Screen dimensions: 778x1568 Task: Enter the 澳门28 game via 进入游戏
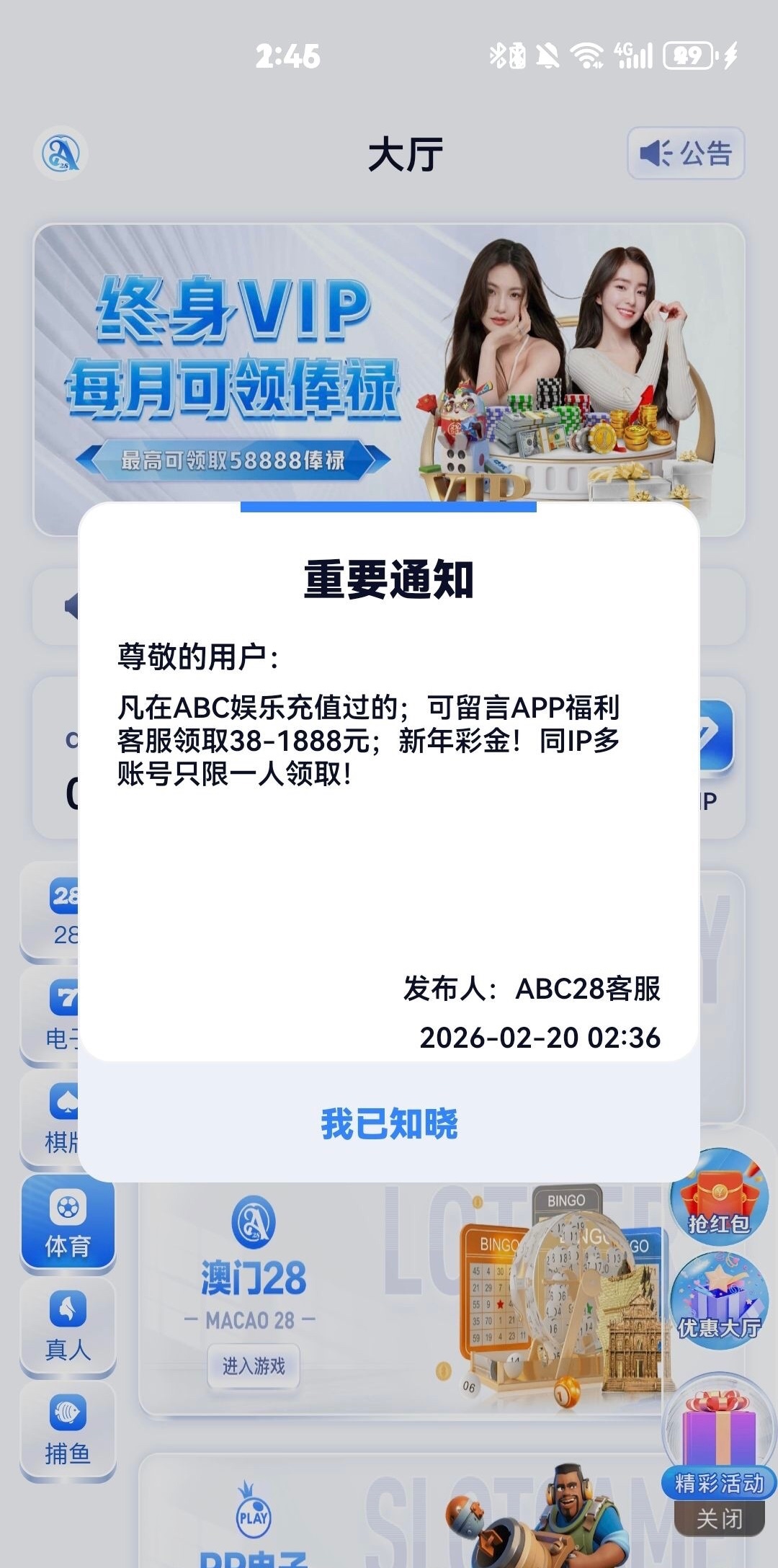point(253,1366)
